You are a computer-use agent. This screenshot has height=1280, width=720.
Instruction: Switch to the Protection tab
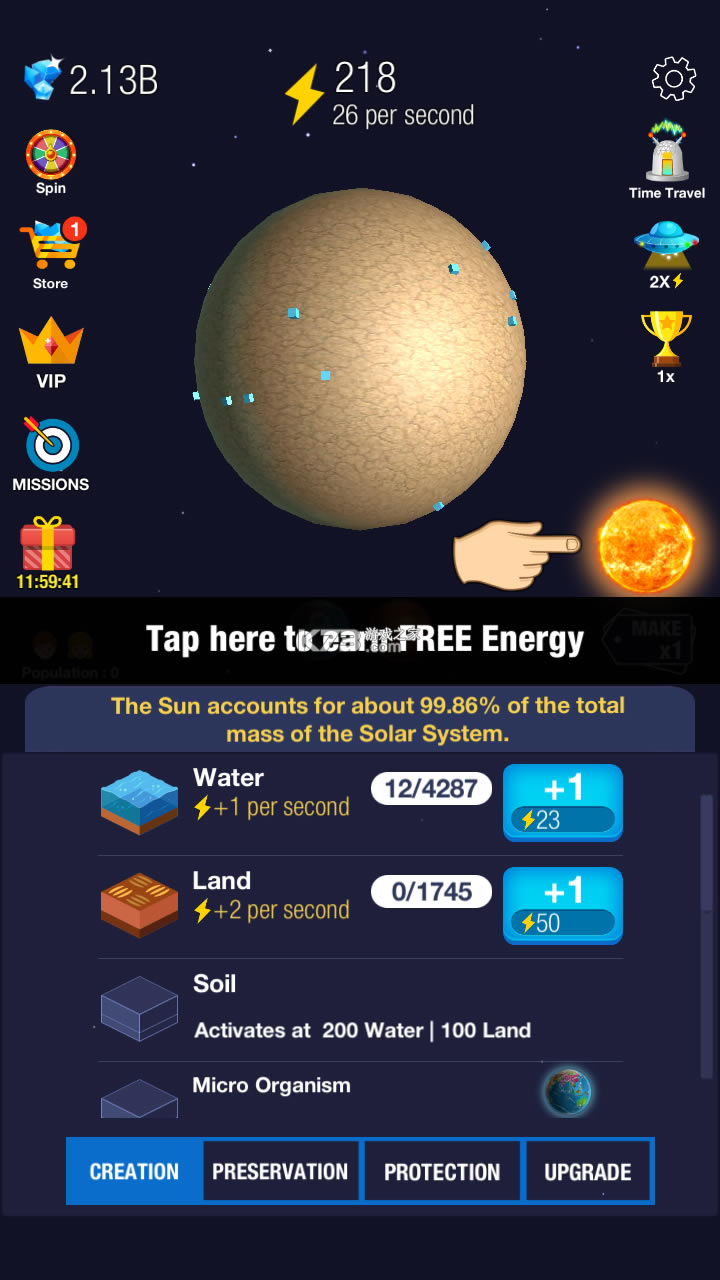tap(442, 1171)
